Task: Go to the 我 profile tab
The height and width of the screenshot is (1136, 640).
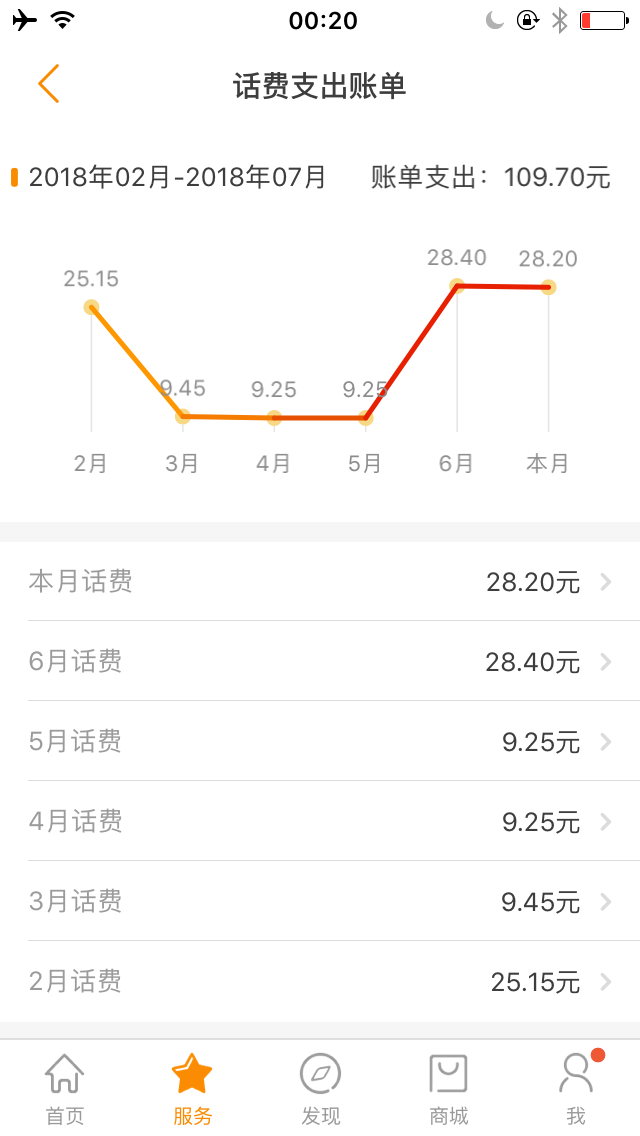Action: click(x=576, y=1089)
